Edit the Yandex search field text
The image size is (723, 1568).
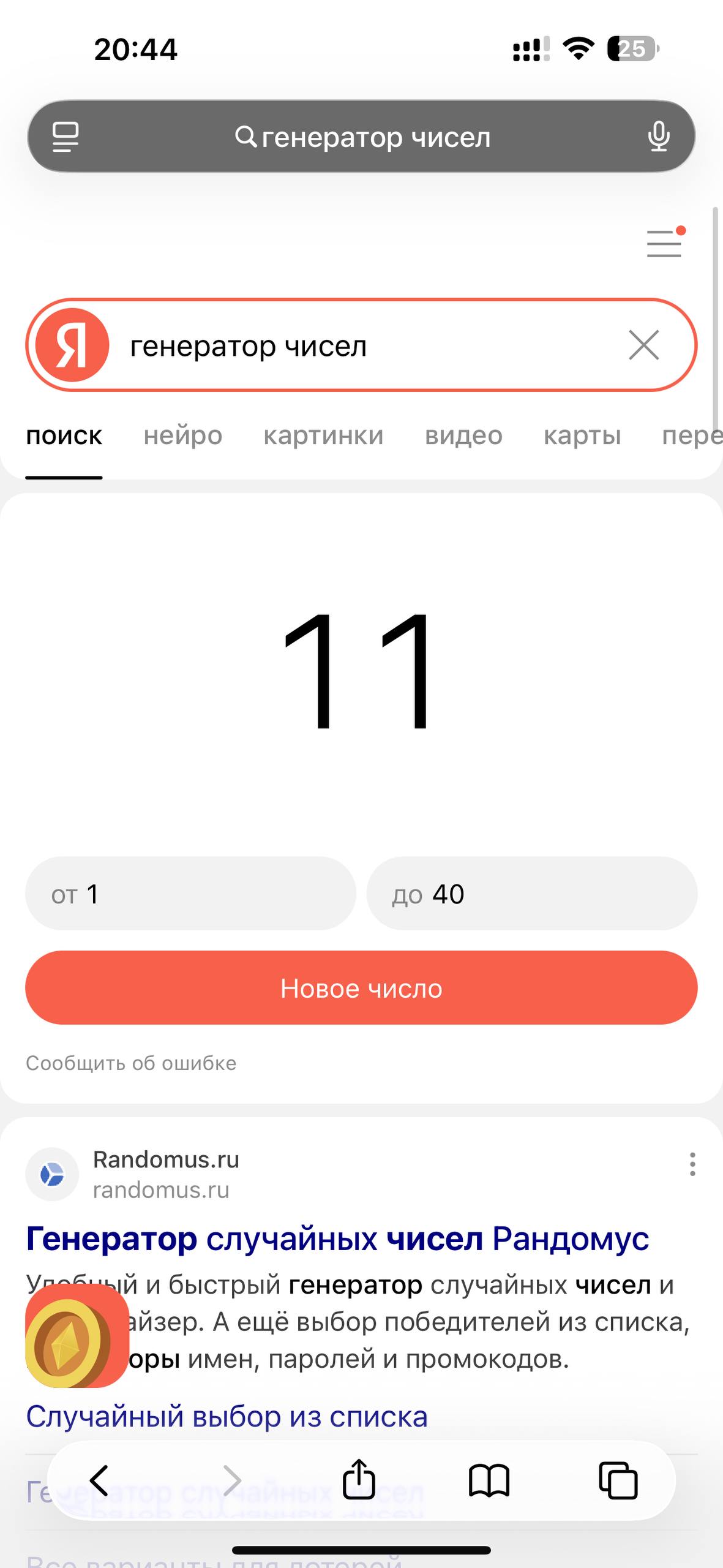(367, 346)
